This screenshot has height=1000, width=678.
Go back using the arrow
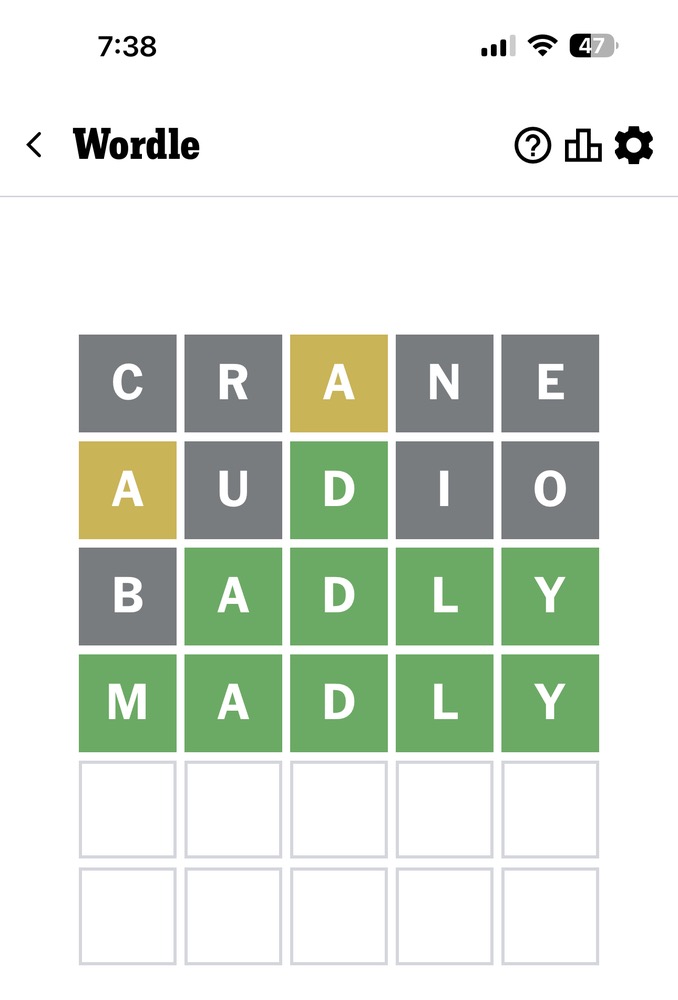(34, 145)
